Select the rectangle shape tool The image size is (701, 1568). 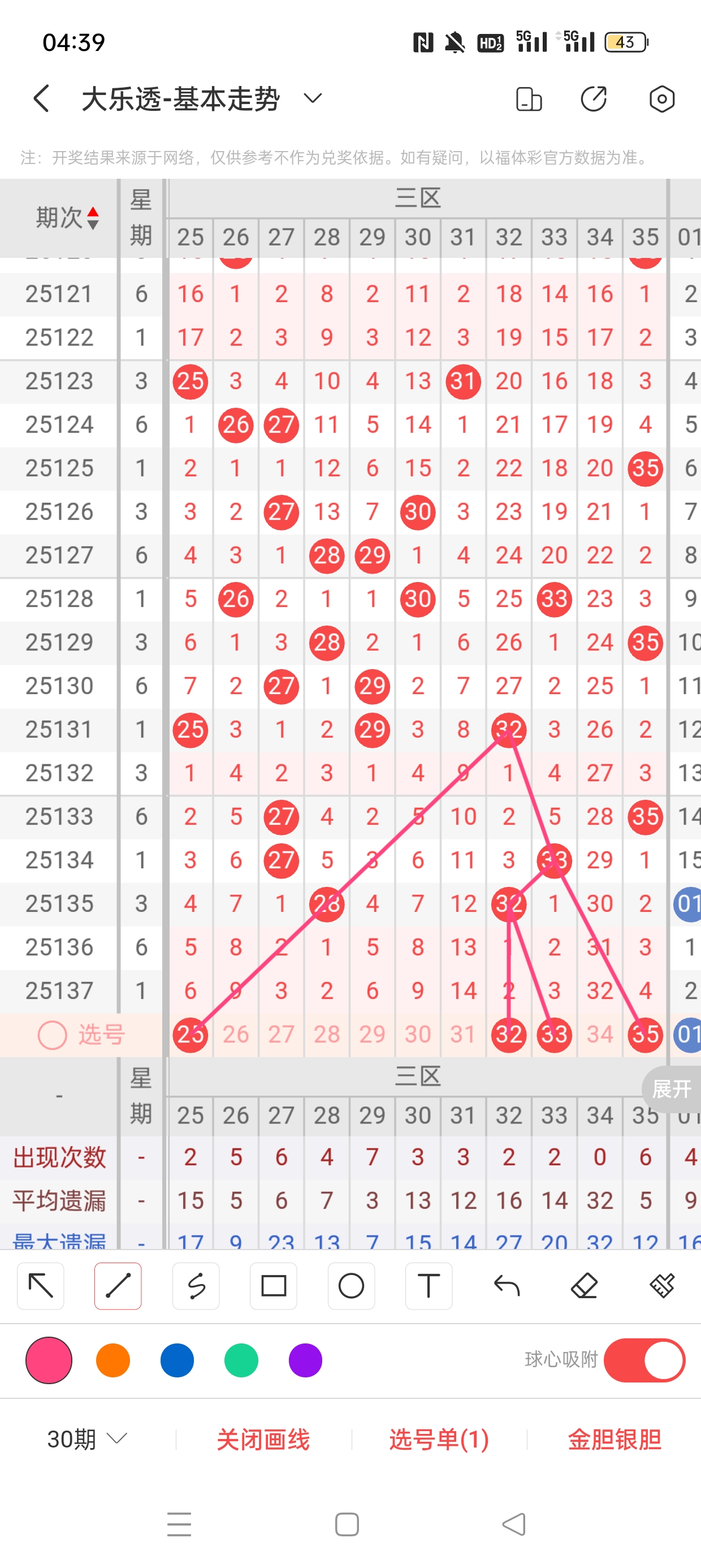273,1286
